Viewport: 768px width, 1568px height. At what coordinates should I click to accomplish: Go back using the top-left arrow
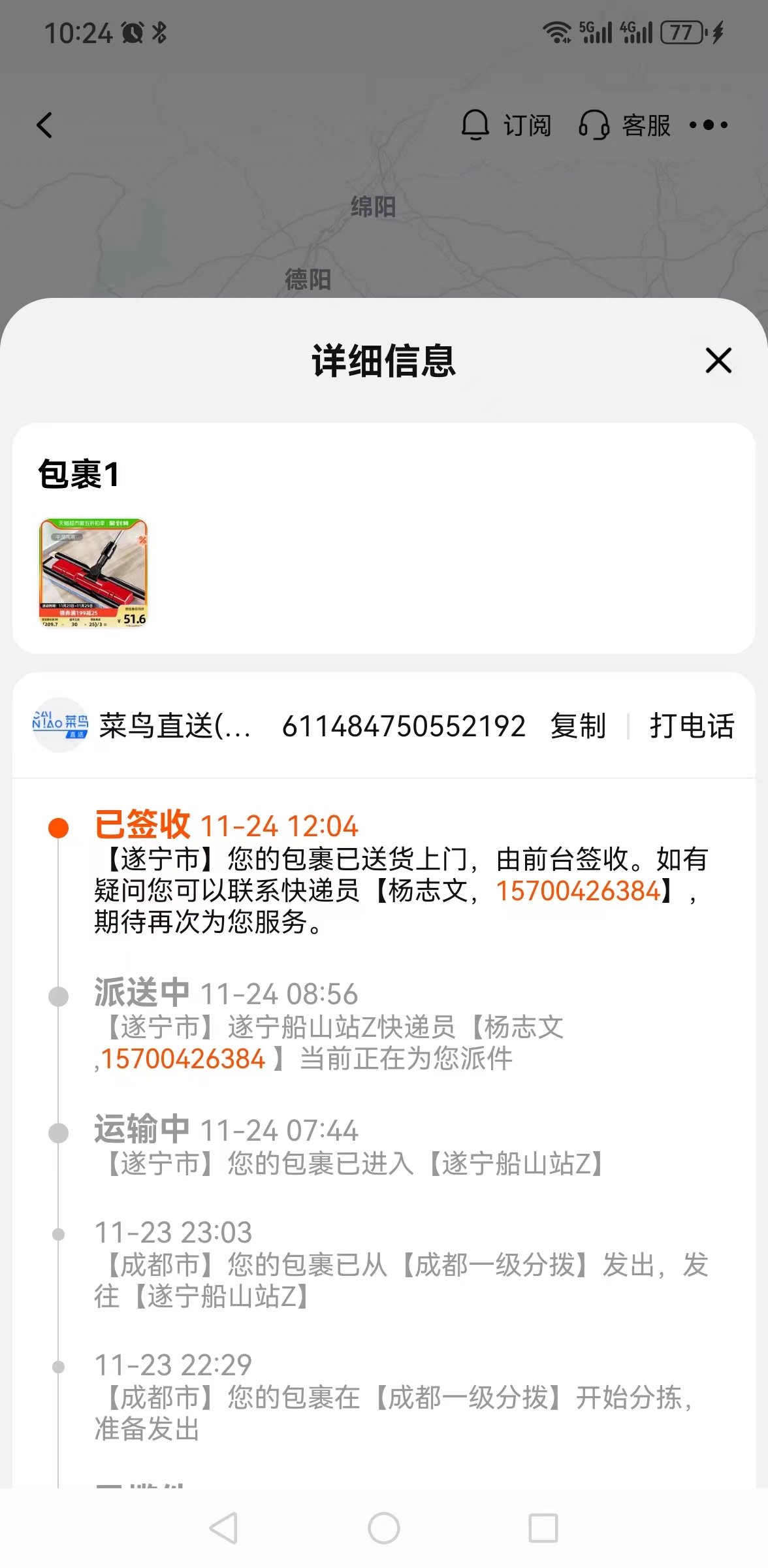(x=44, y=125)
